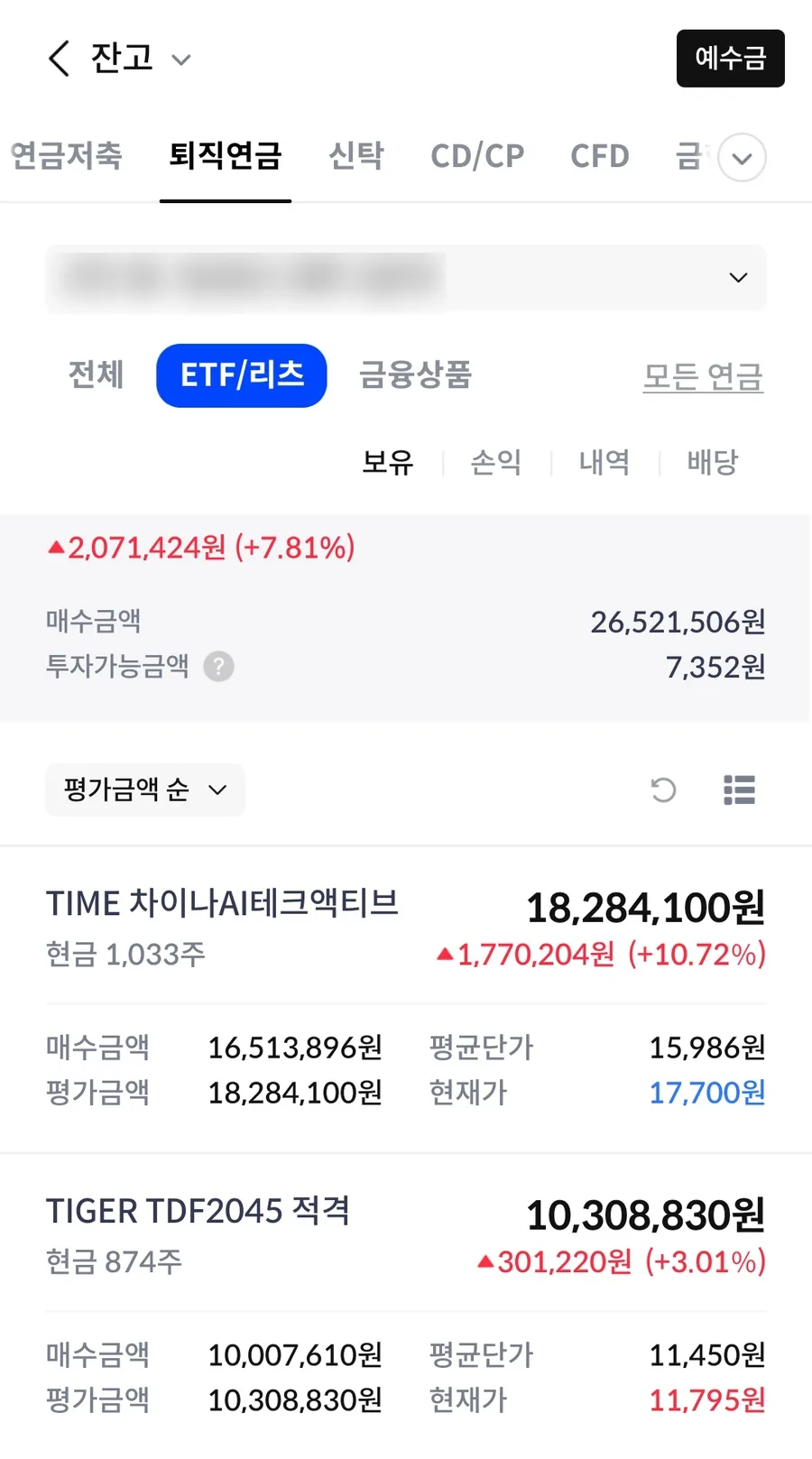Go back using the arrow beside 잔고

tap(59, 60)
